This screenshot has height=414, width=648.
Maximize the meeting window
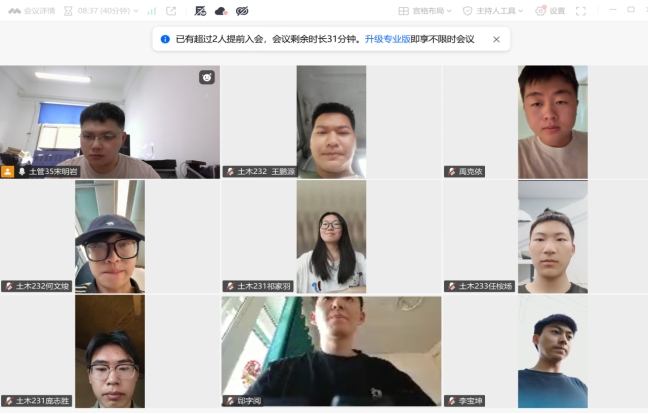click(631, 10)
